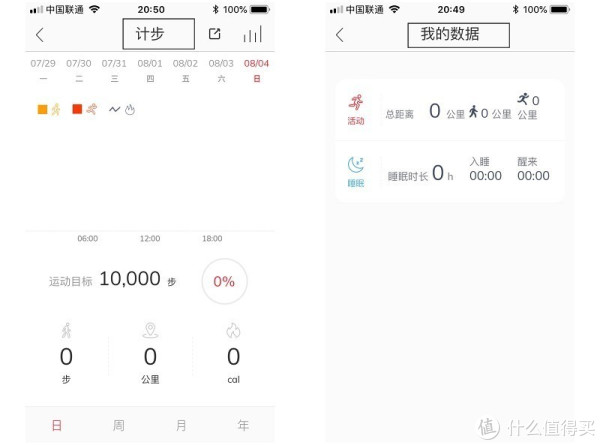Switch to the 年 view
Screen dimensions: 600x445
243,425
